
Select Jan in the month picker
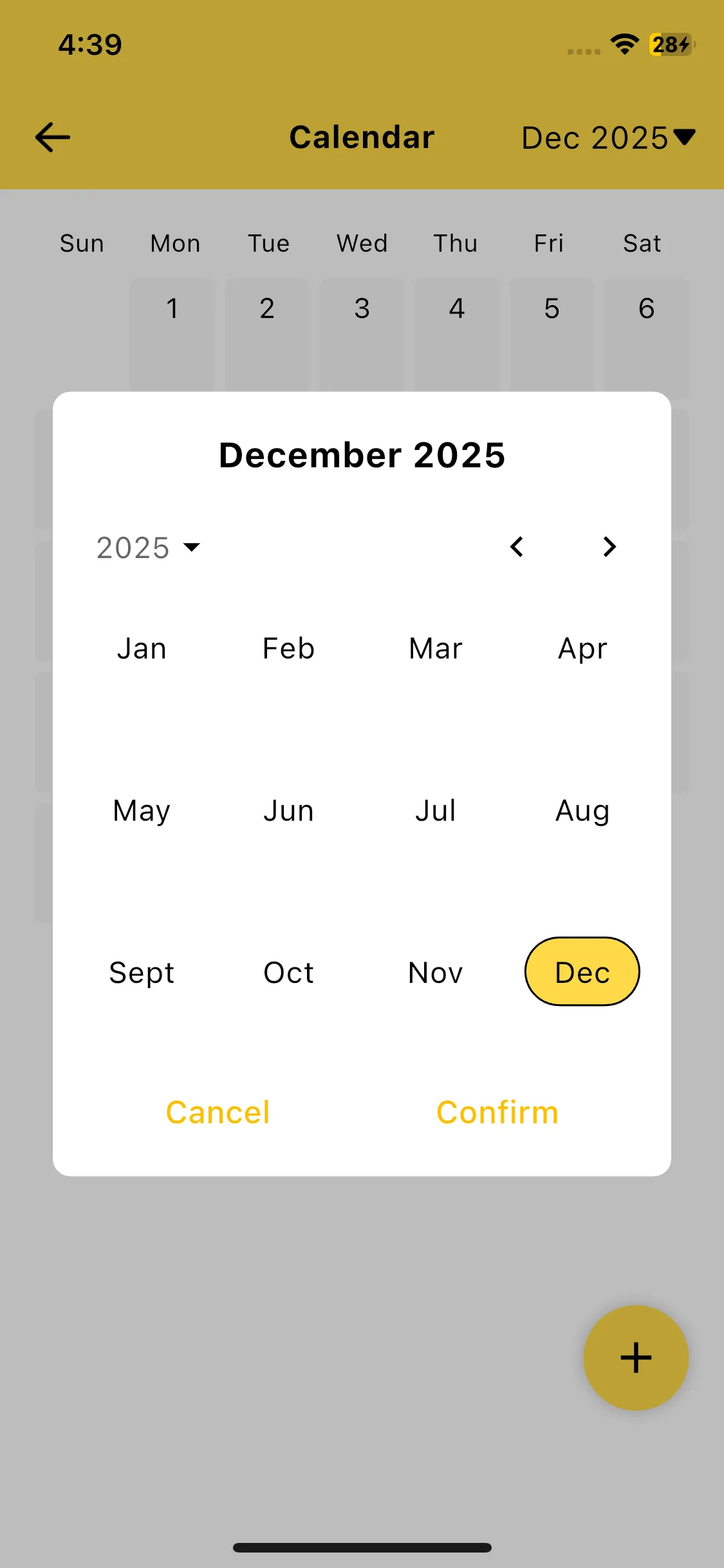(142, 648)
